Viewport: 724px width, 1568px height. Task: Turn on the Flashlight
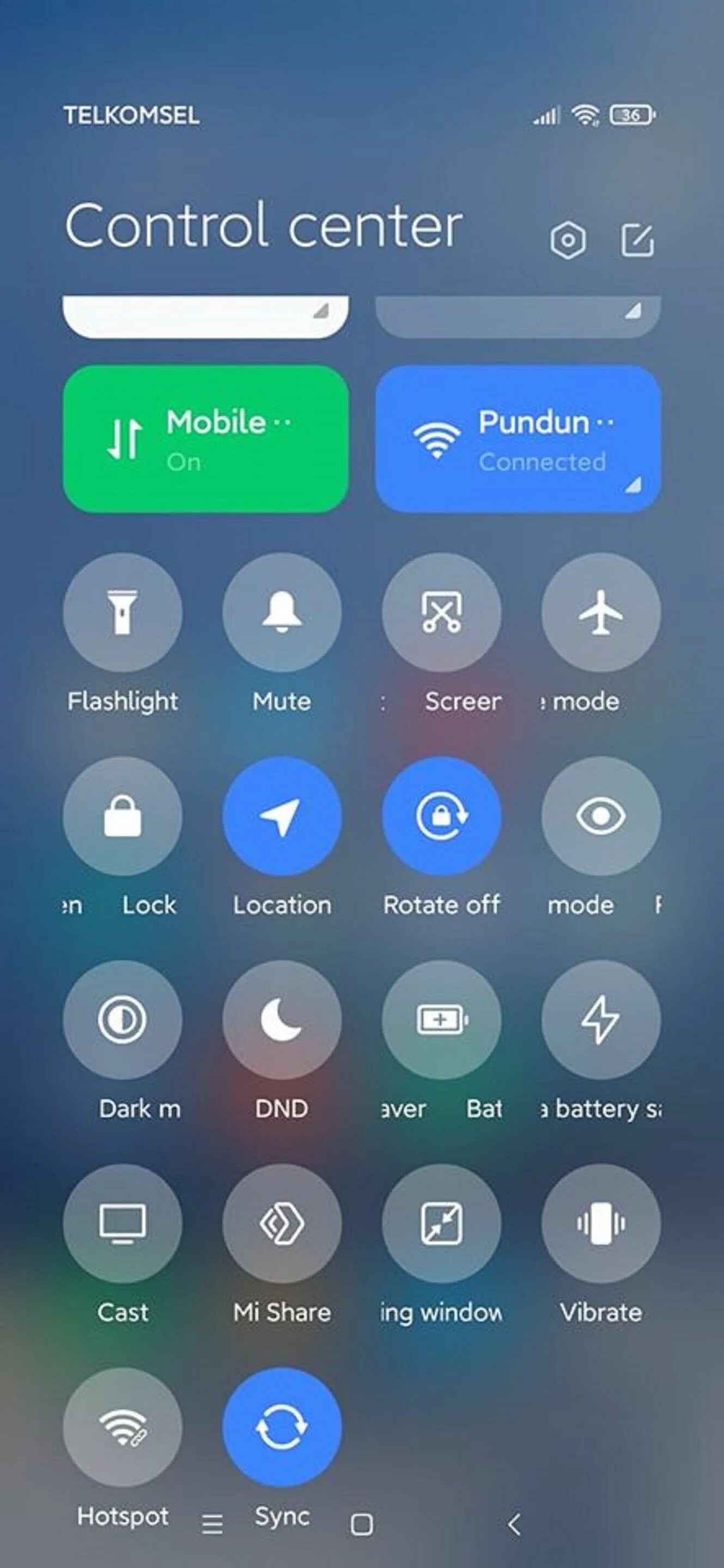(123, 612)
